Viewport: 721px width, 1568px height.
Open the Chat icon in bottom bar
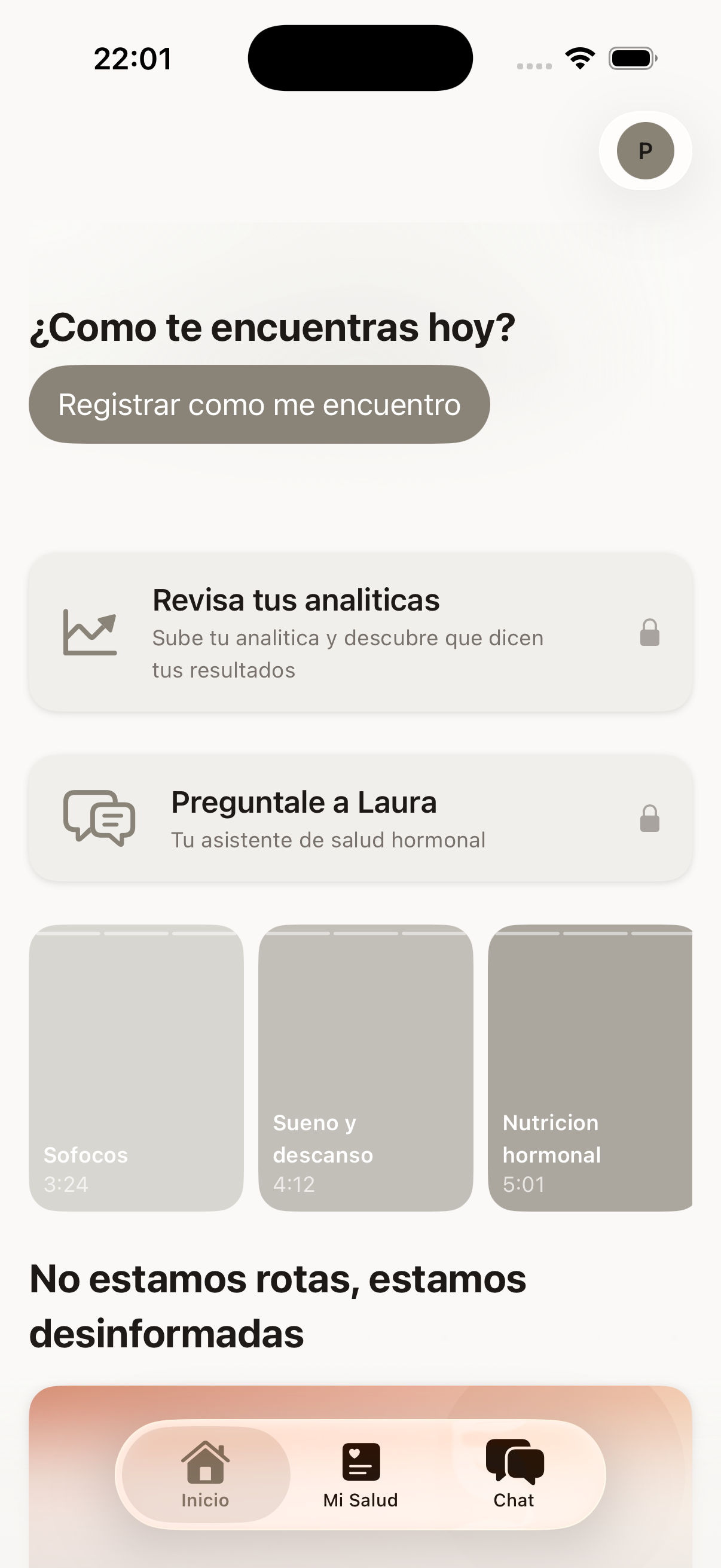tap(514, 1461)
